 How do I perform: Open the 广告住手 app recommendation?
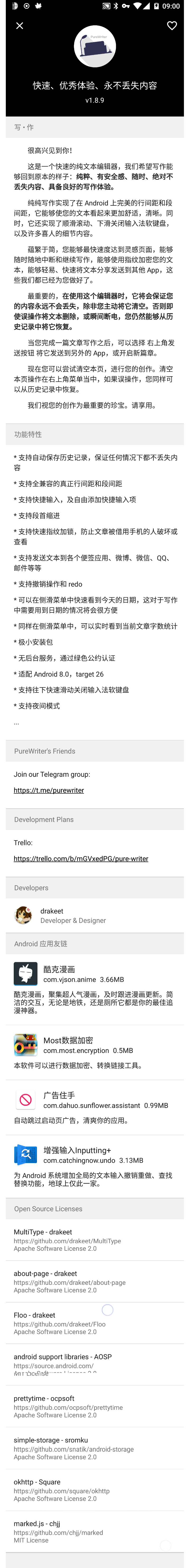click(x=94, y=1107)
